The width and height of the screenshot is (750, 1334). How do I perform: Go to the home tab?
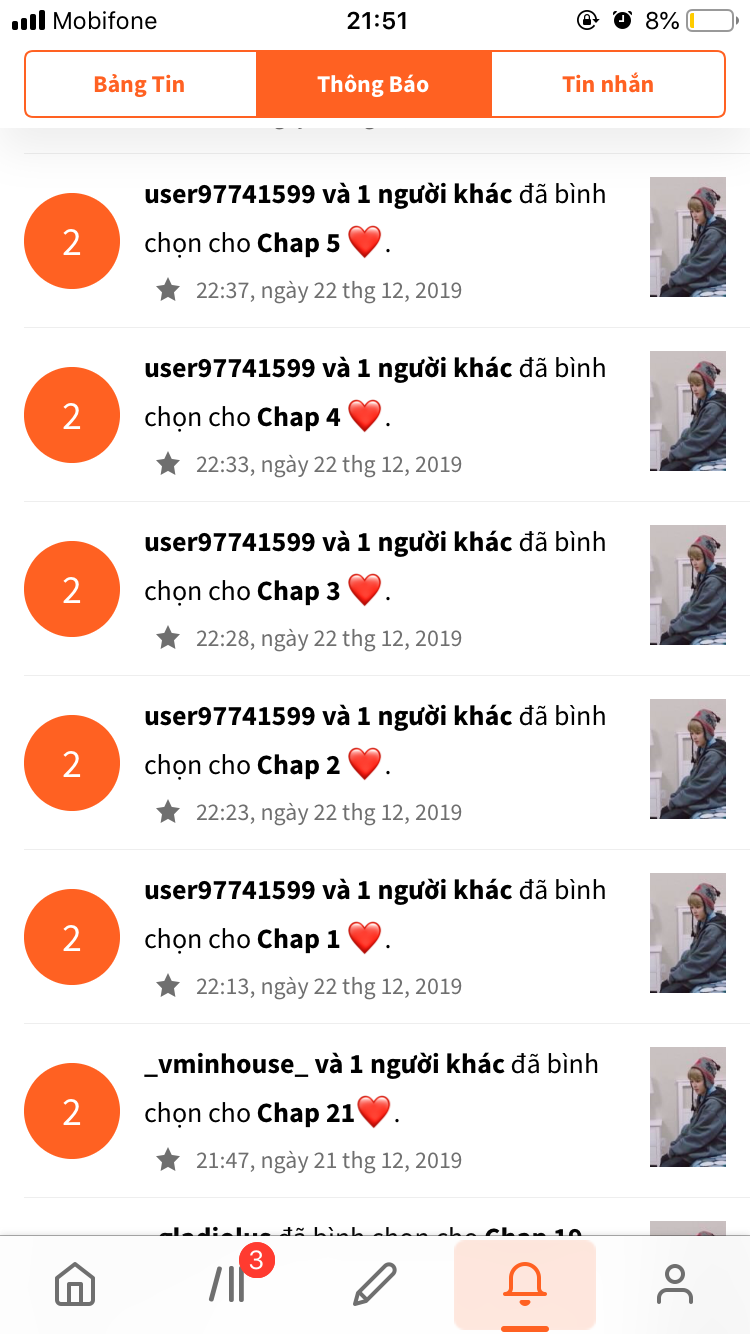point(75,1284)
